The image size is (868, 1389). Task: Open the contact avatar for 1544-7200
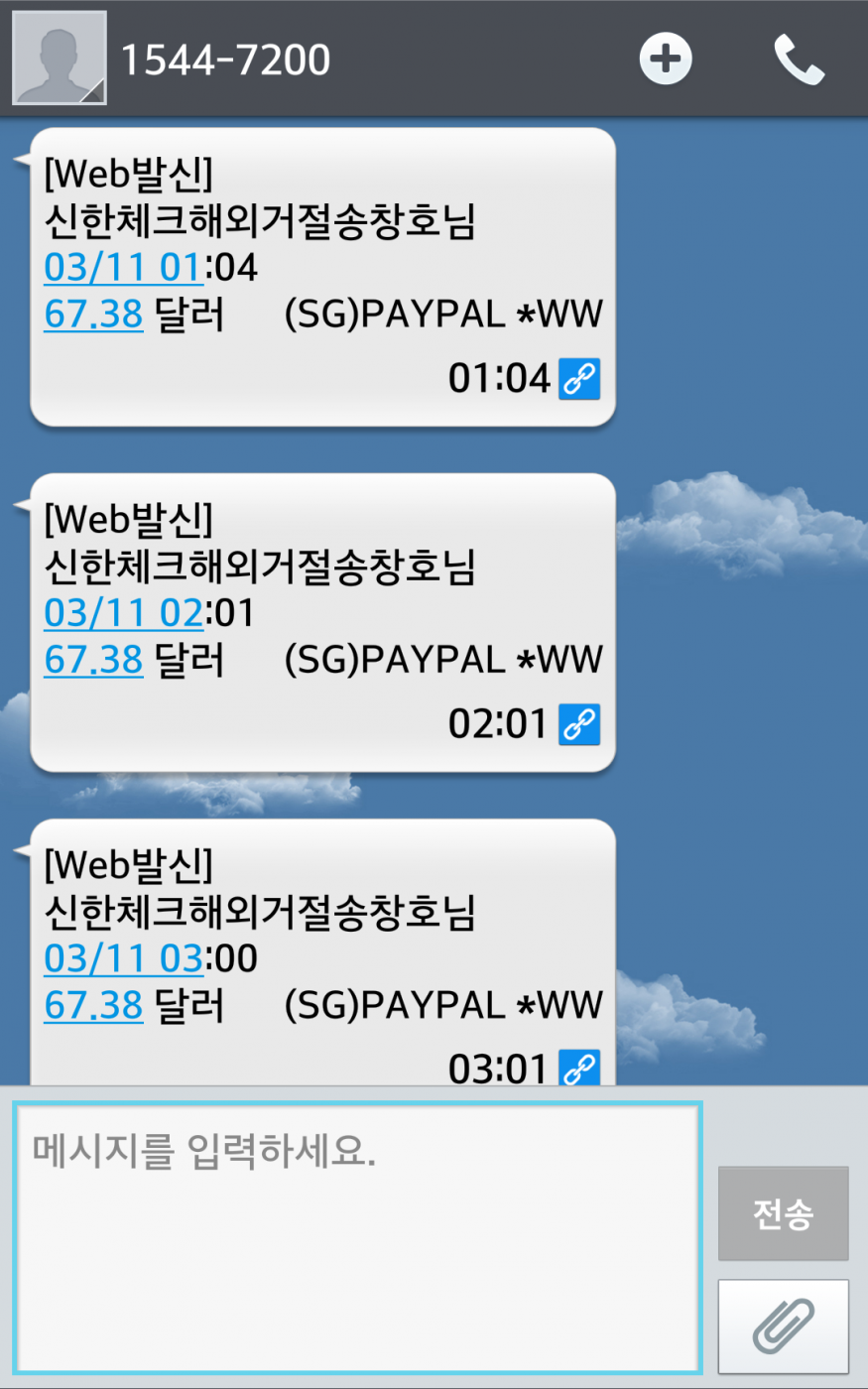[x=60, y=59]
